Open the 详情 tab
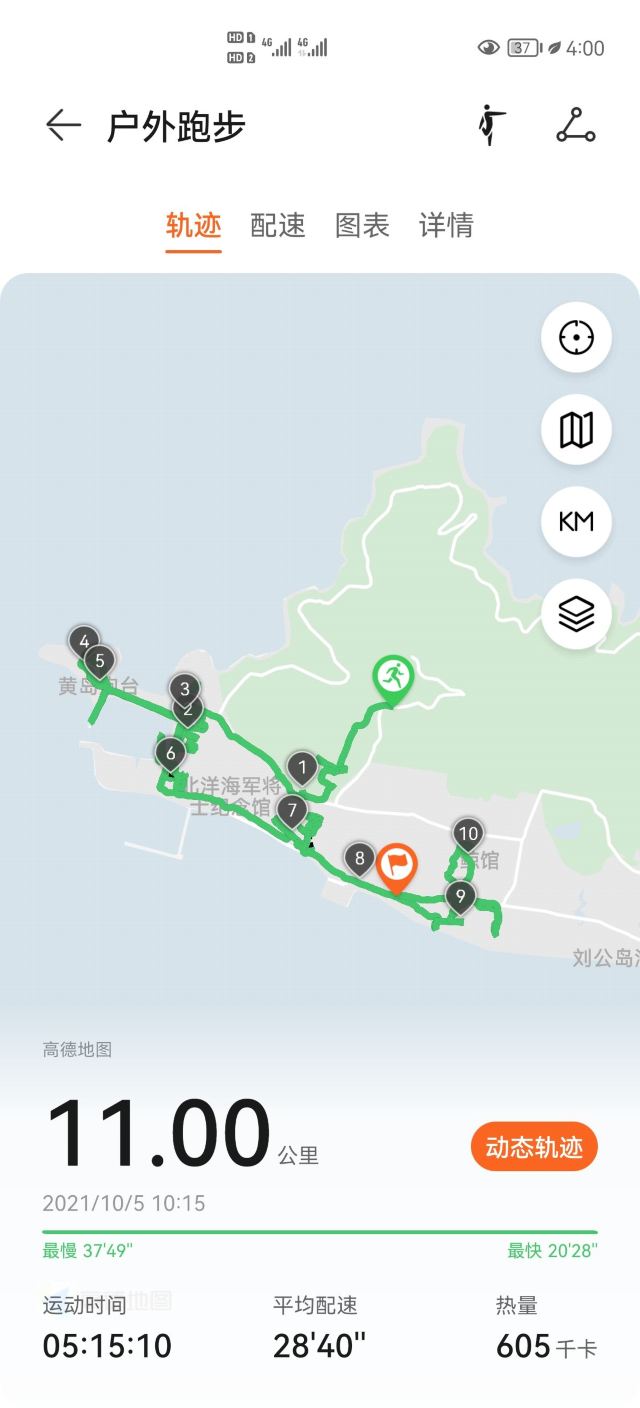Screen dimensions: 640x1408 coord(446,225)
